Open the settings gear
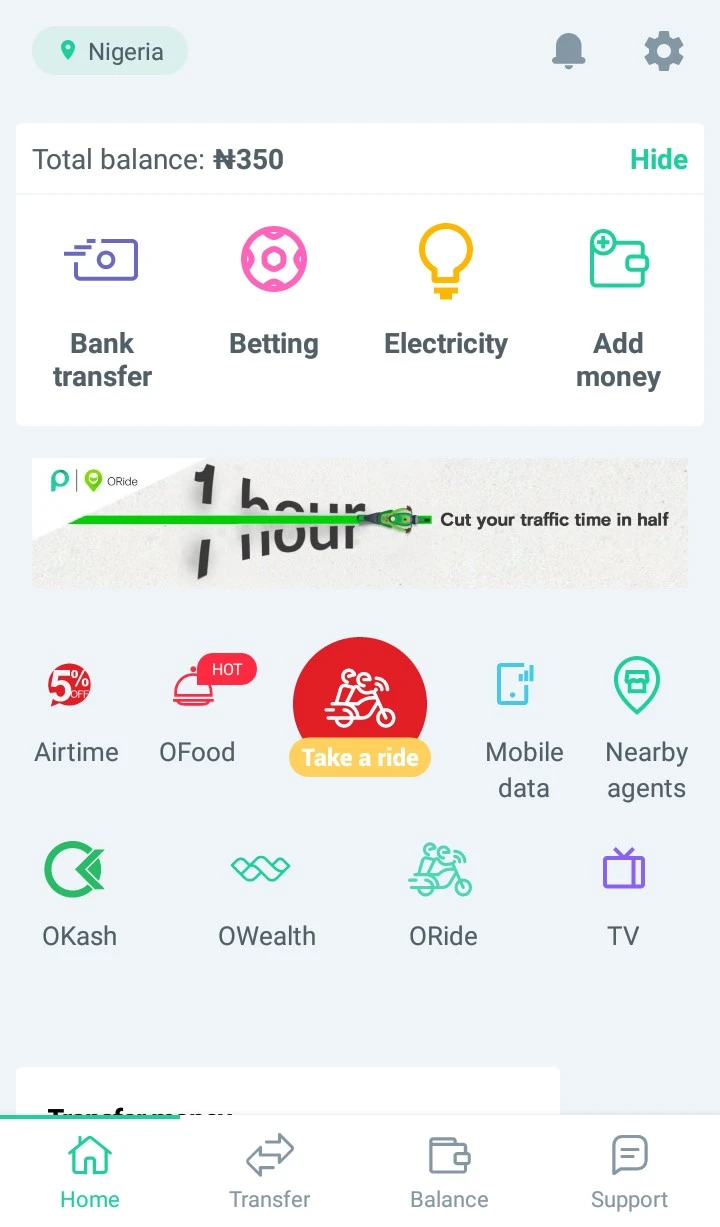Screen dimensions: 720x1227 [x=663, y=50]
